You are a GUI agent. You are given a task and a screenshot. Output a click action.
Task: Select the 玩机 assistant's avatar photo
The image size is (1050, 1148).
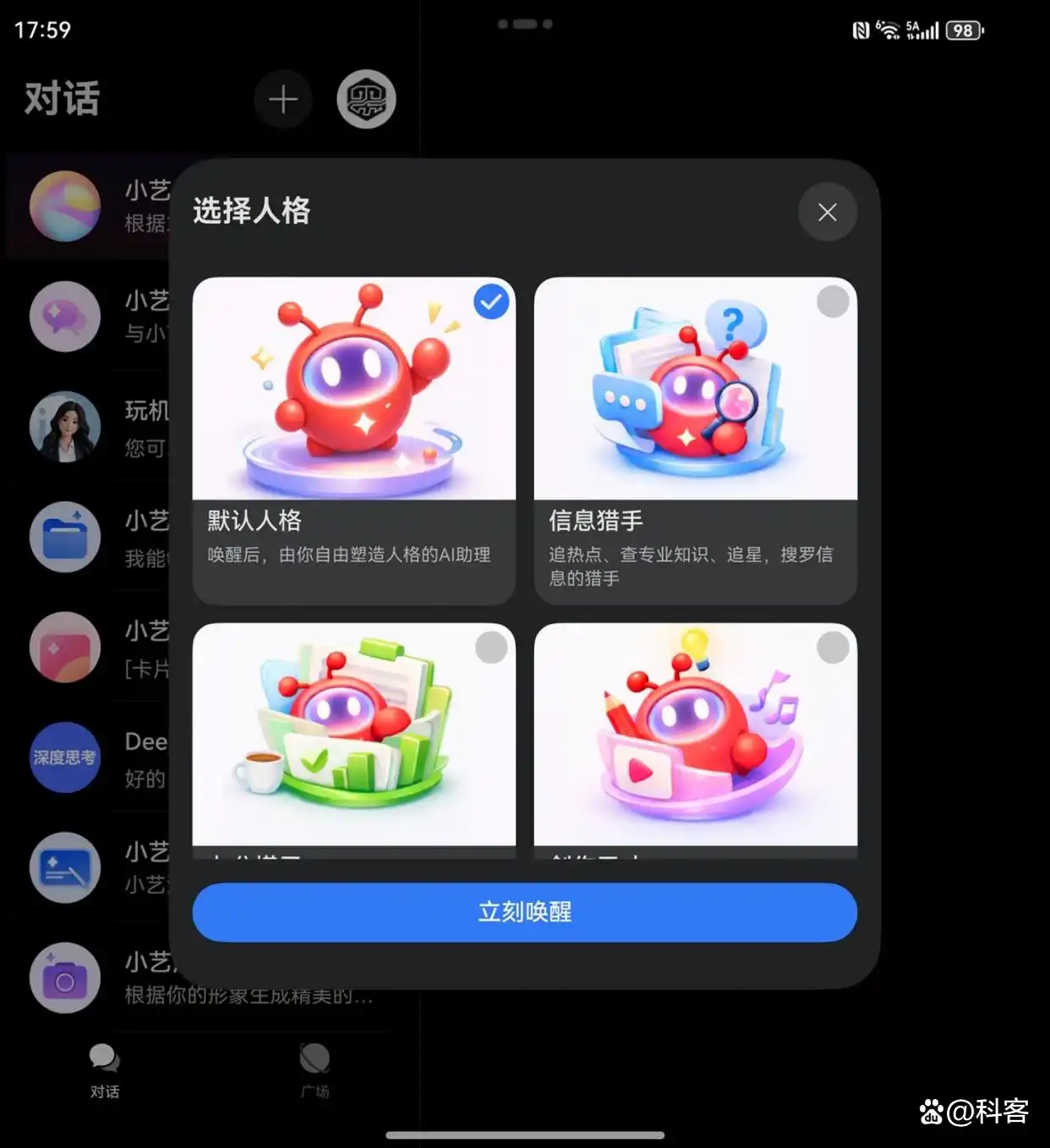pos(65,427)
